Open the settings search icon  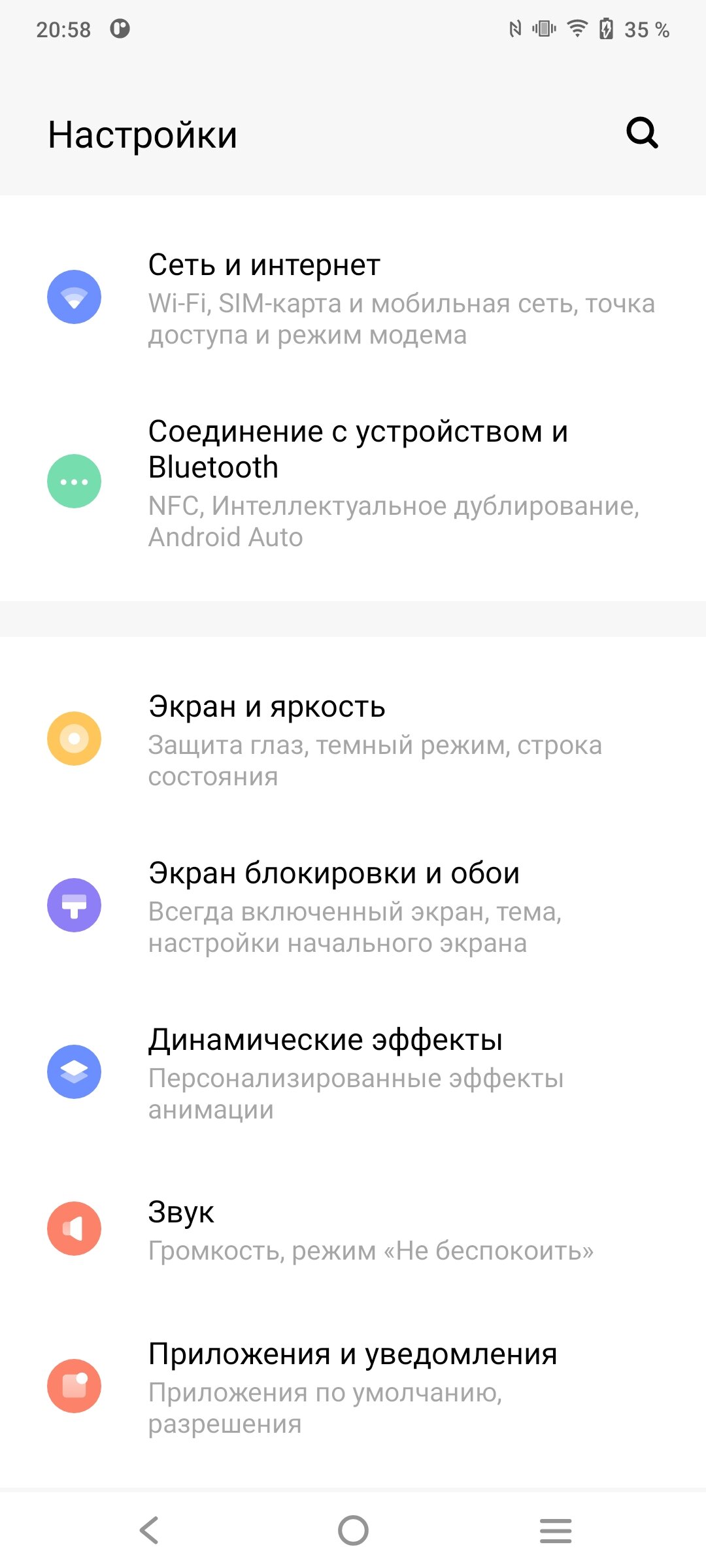(642, 133)
